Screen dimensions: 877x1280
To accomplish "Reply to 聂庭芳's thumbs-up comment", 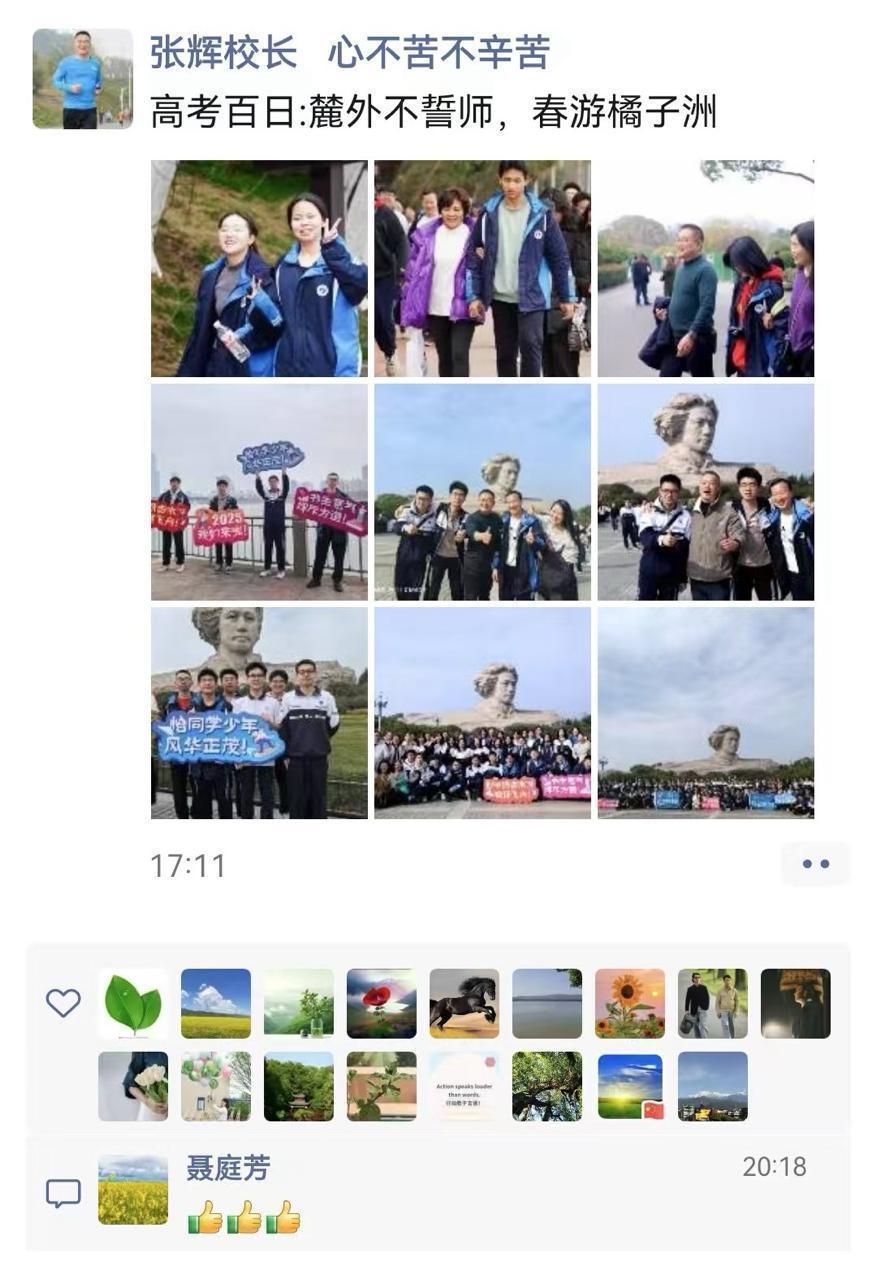I will 244,1217.
